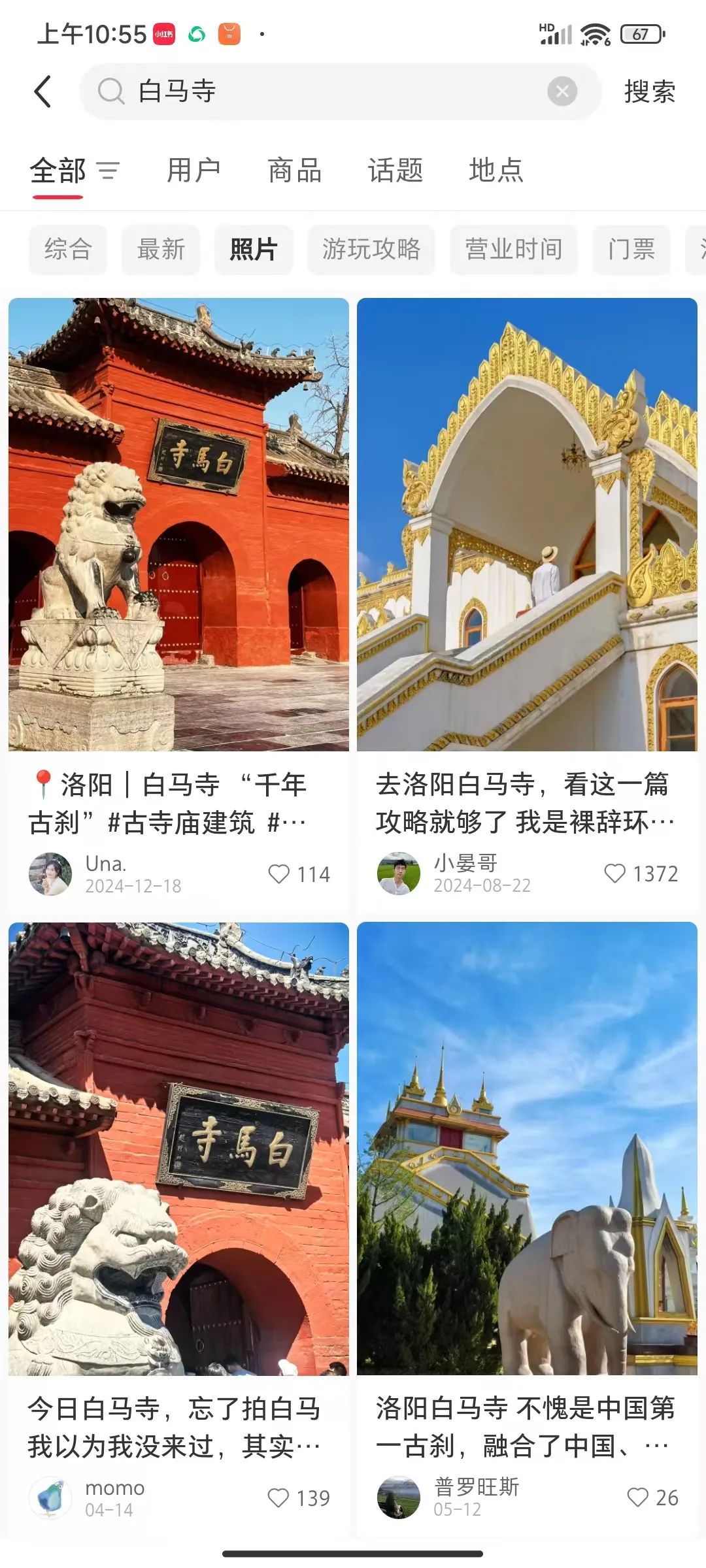
Task: Open the 营业时间 filter
Action: tap(514, 250)
